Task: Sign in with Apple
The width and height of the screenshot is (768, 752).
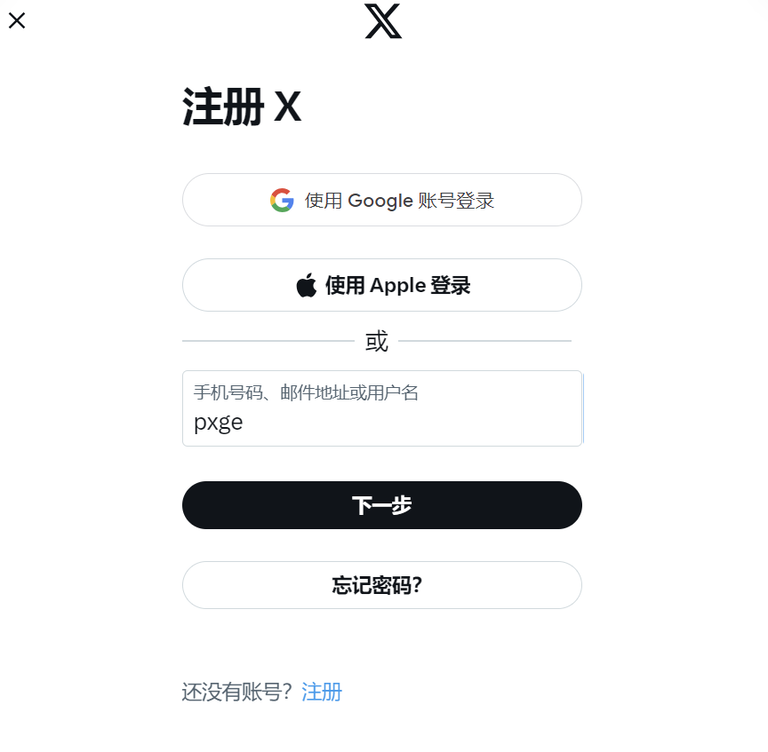Action: click(381, 285)
